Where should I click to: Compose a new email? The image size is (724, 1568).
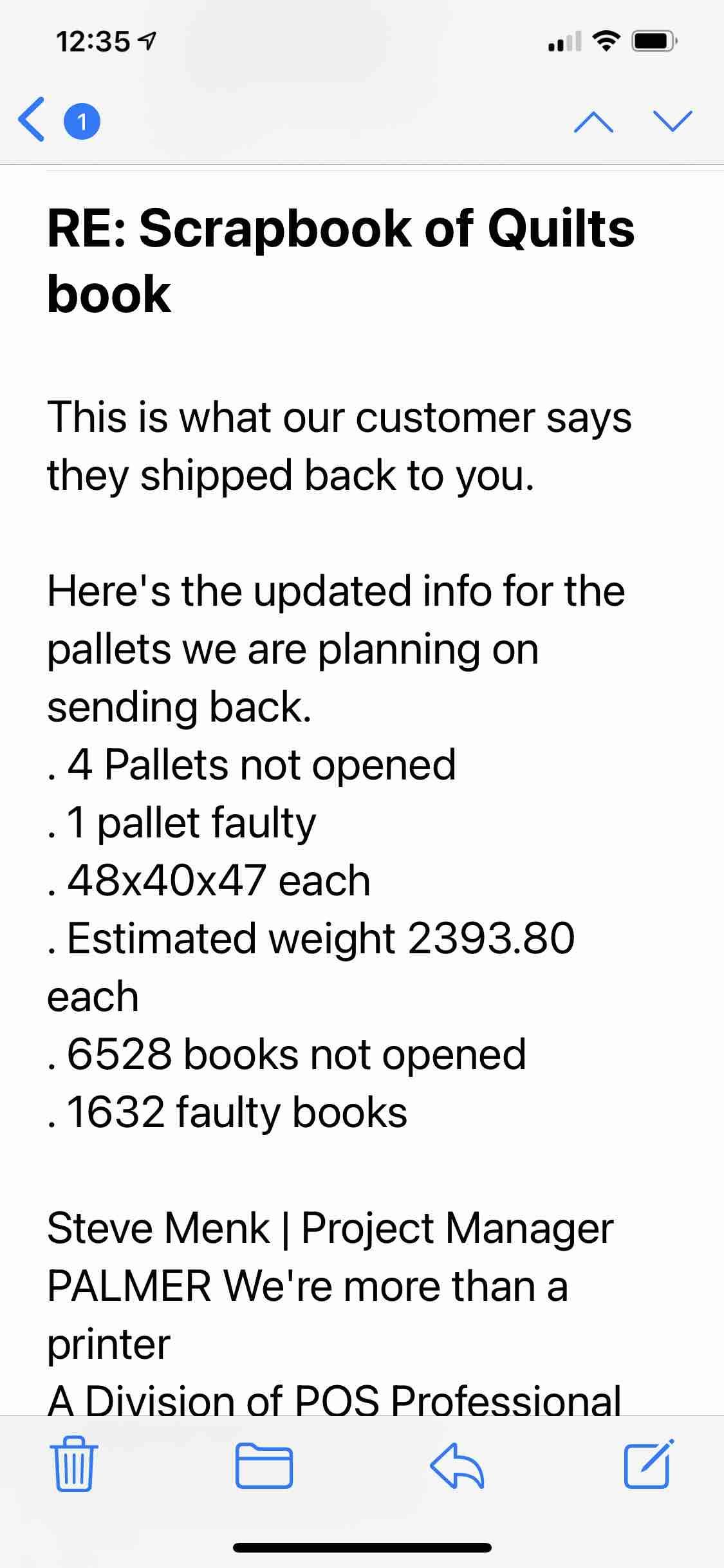pos(648,1463)
